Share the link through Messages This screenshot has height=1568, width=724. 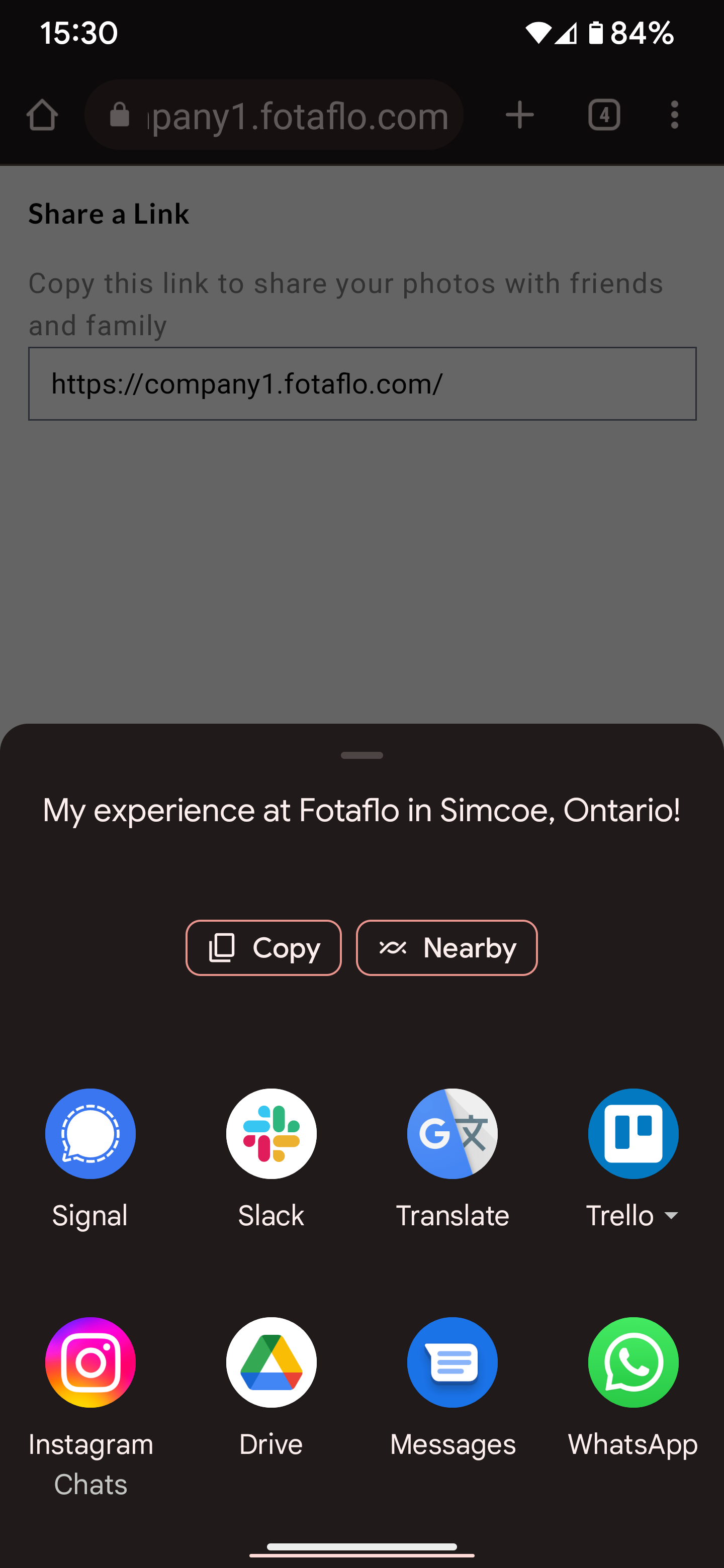(452, 1362)
